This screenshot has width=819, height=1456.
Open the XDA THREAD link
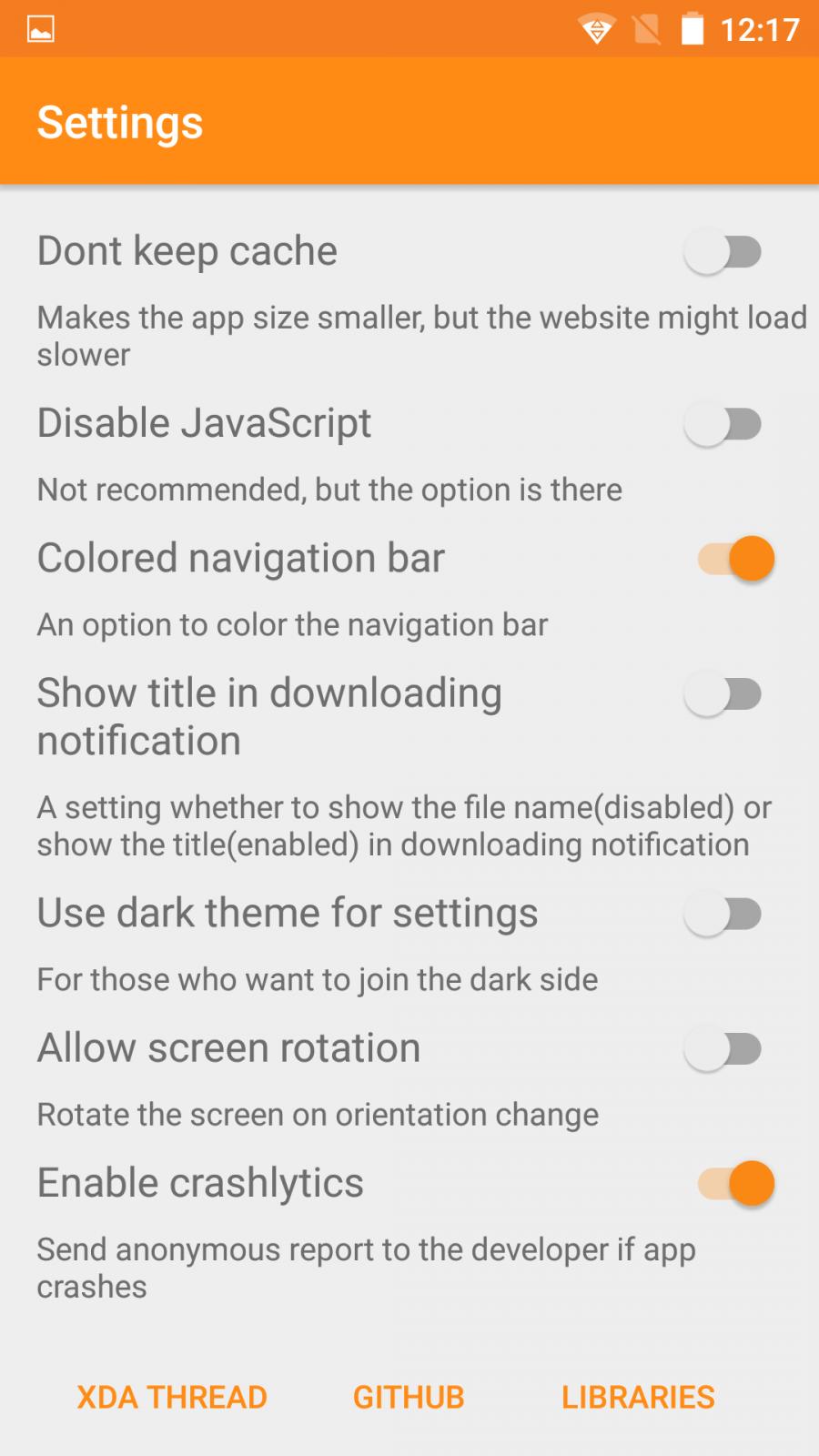click(x=172, y=1396)
